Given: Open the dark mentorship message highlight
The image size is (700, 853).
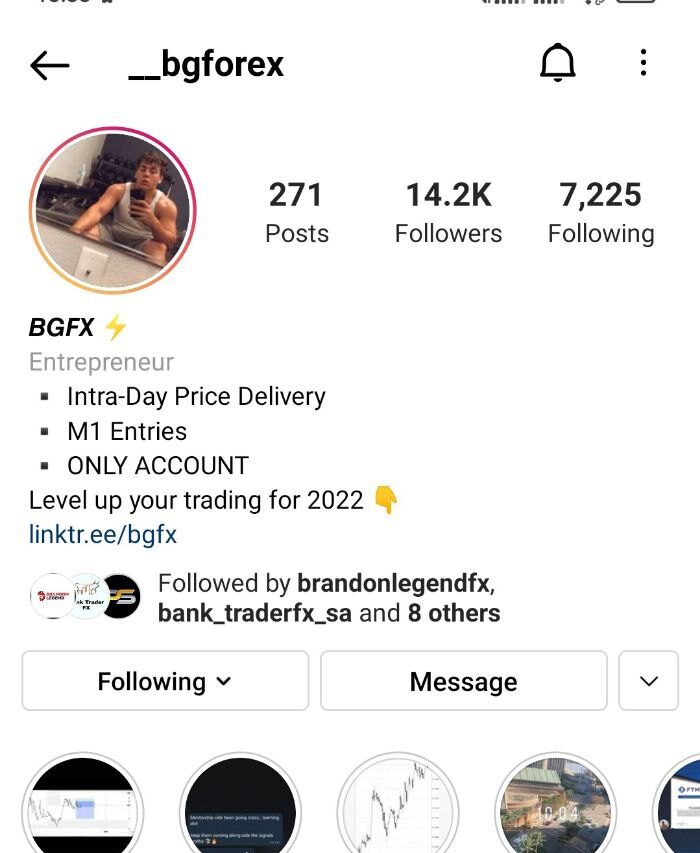Looking at the screenshot, I should pyautogui.click(x=240, y=808).
